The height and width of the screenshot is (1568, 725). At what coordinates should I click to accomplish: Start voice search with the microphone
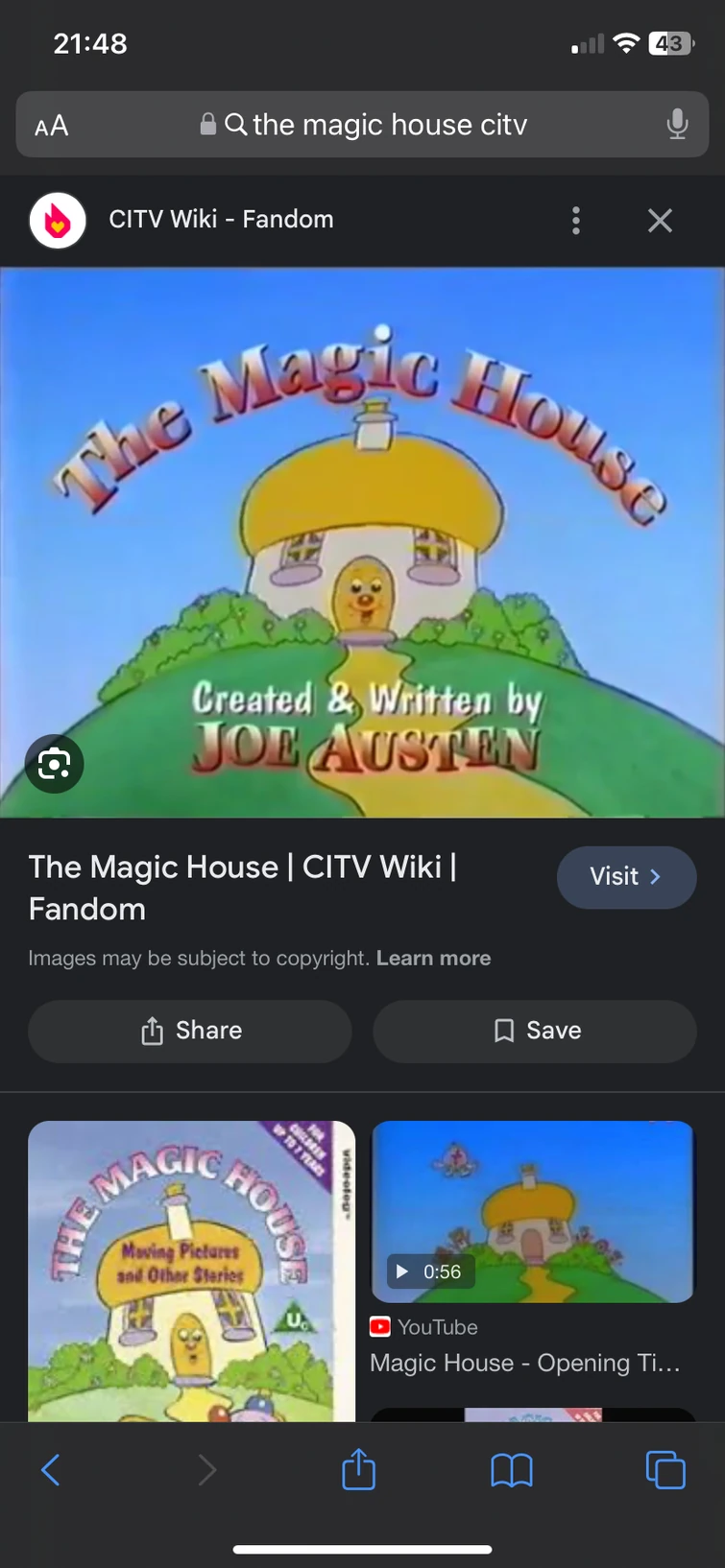[x=677, y=125]
